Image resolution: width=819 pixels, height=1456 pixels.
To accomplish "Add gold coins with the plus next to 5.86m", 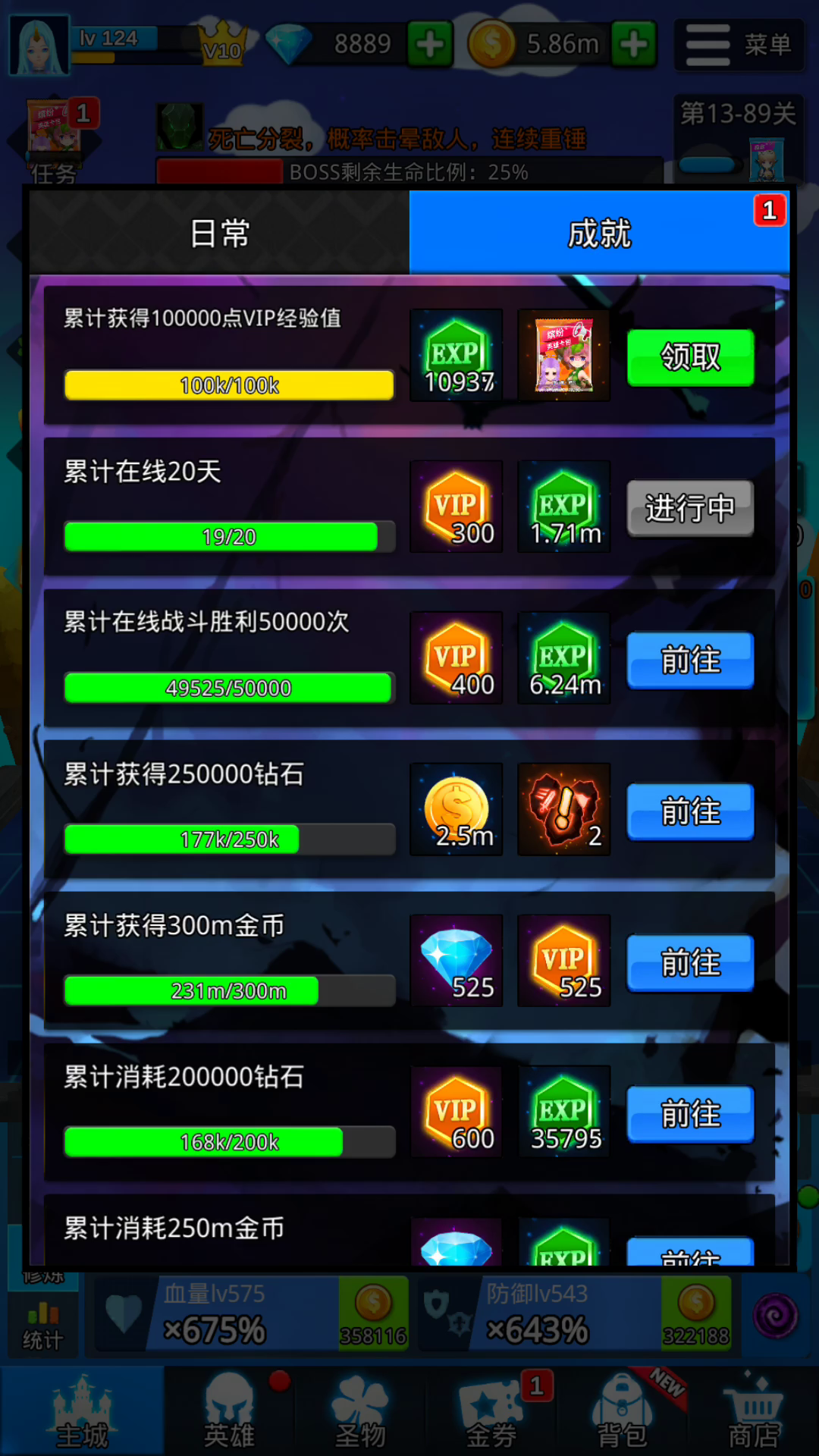I will 634,44.
